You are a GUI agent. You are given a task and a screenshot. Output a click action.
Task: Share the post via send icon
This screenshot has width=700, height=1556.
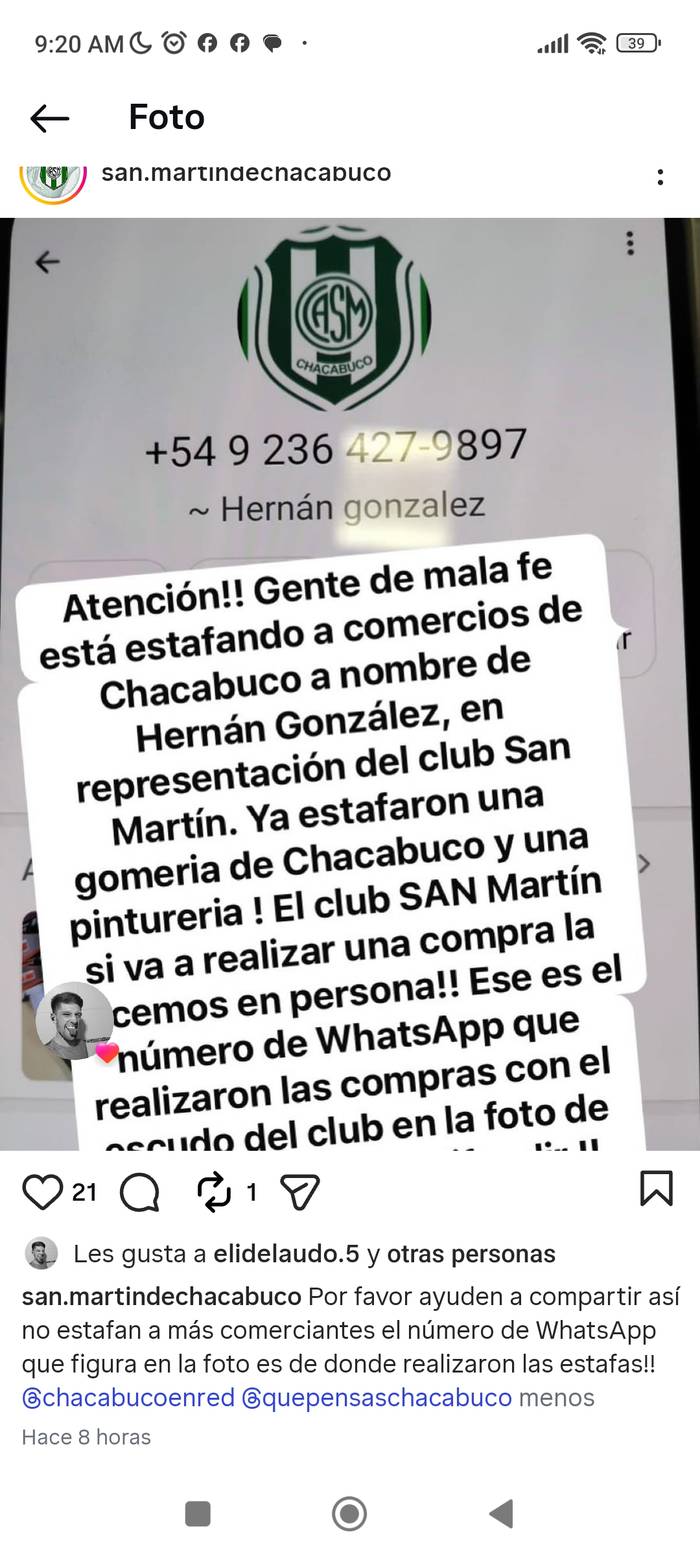coord(299,1191)
